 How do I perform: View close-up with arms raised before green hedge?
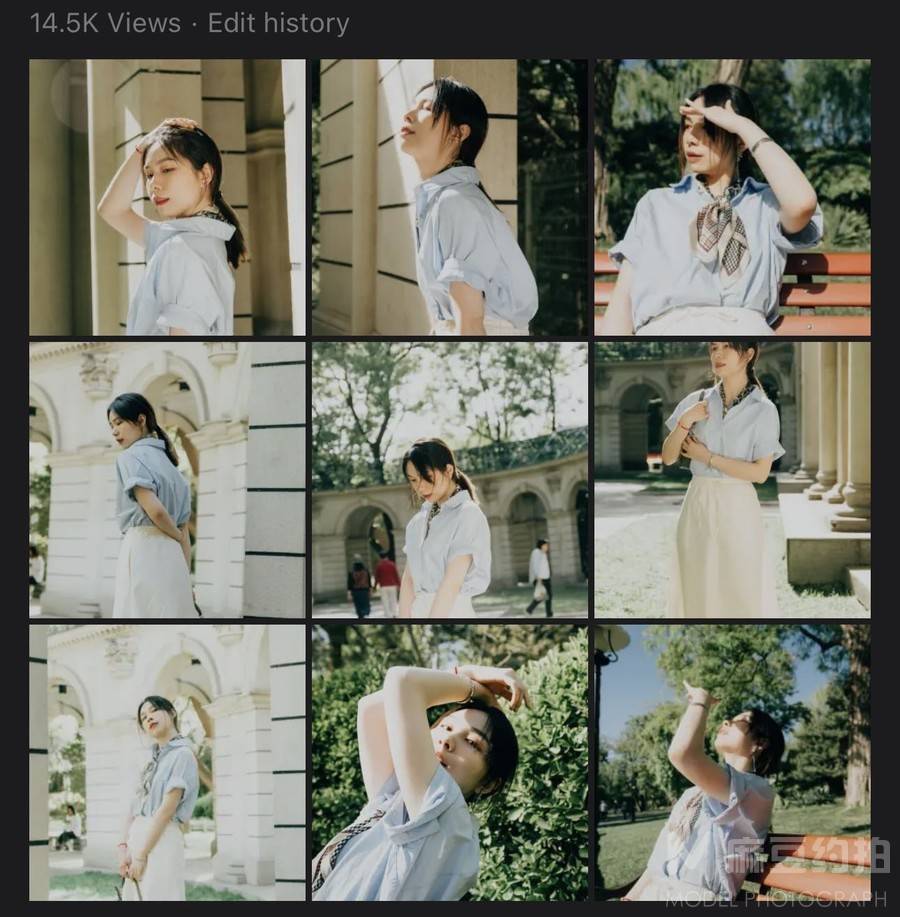[450, 762]
